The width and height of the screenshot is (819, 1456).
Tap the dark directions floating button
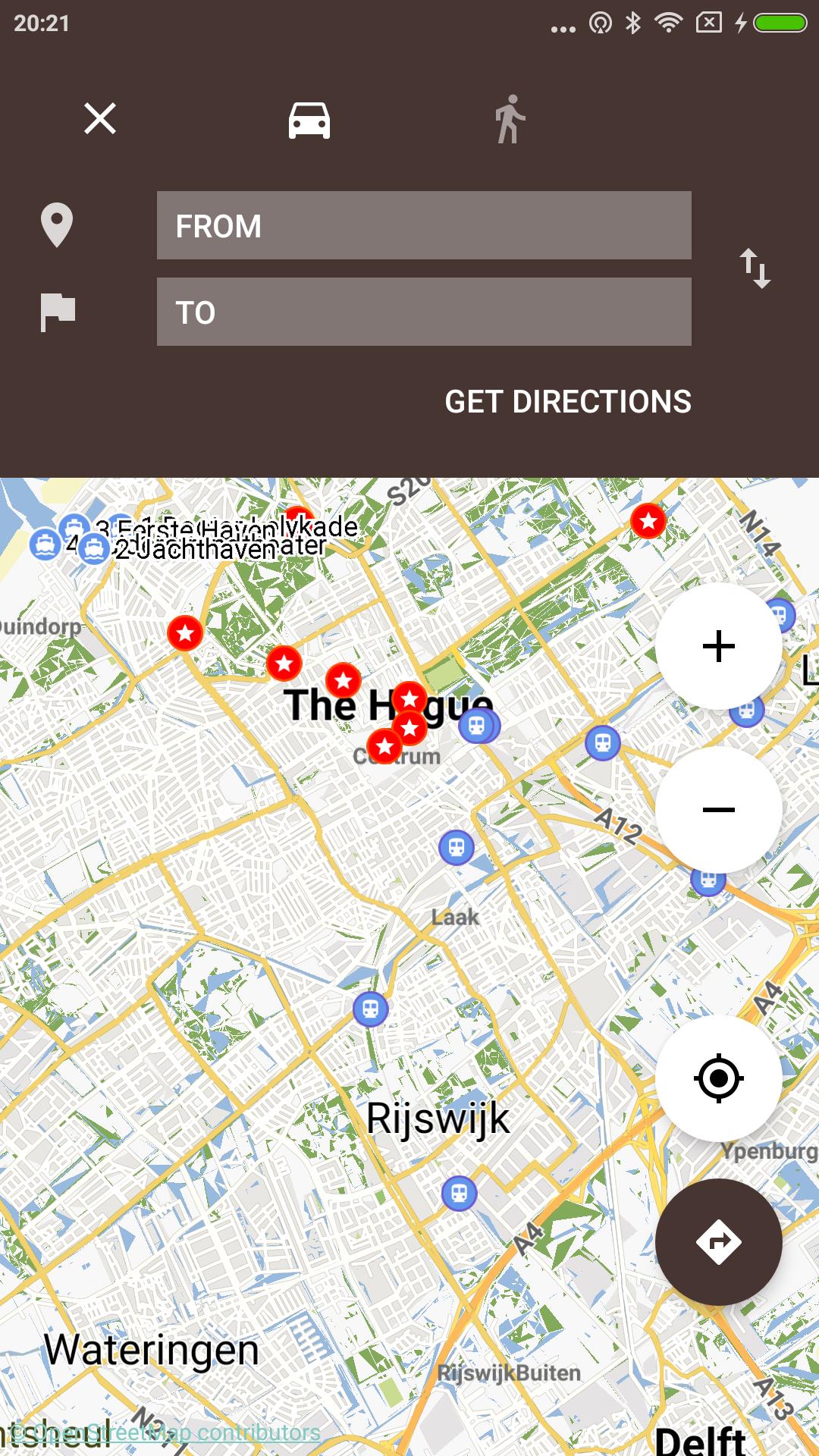[718, 1242]
